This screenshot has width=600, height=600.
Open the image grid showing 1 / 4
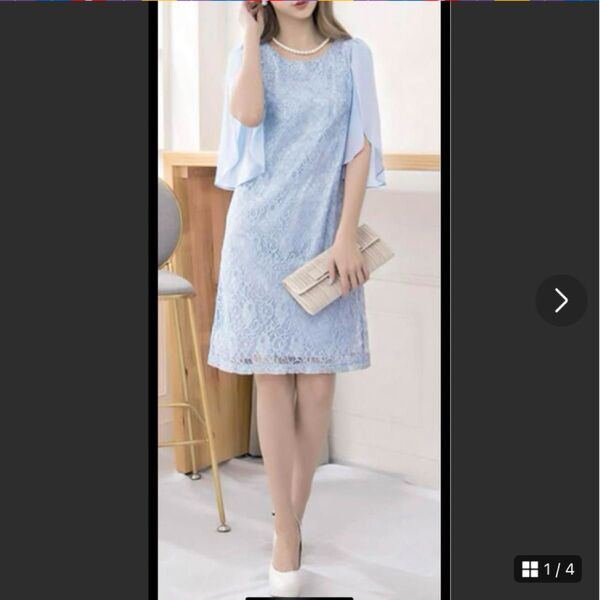tap(548, 569)
